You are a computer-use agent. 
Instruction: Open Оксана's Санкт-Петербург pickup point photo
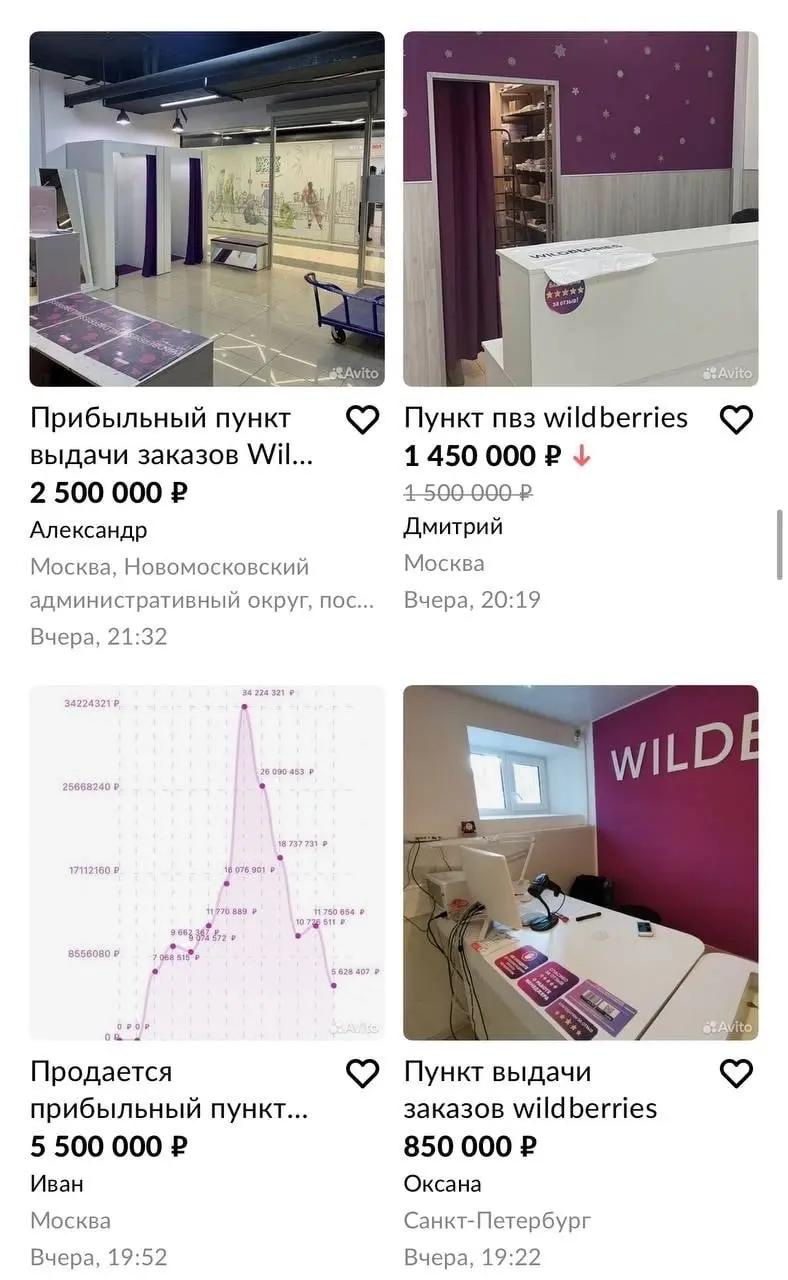point(580,862)
